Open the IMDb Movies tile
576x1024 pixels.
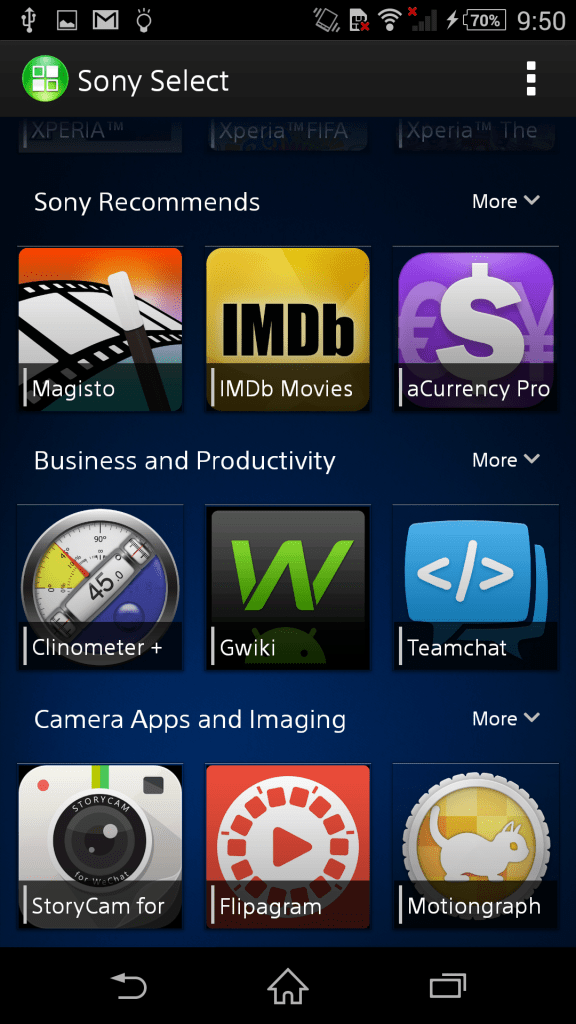(x=288, y=329)
